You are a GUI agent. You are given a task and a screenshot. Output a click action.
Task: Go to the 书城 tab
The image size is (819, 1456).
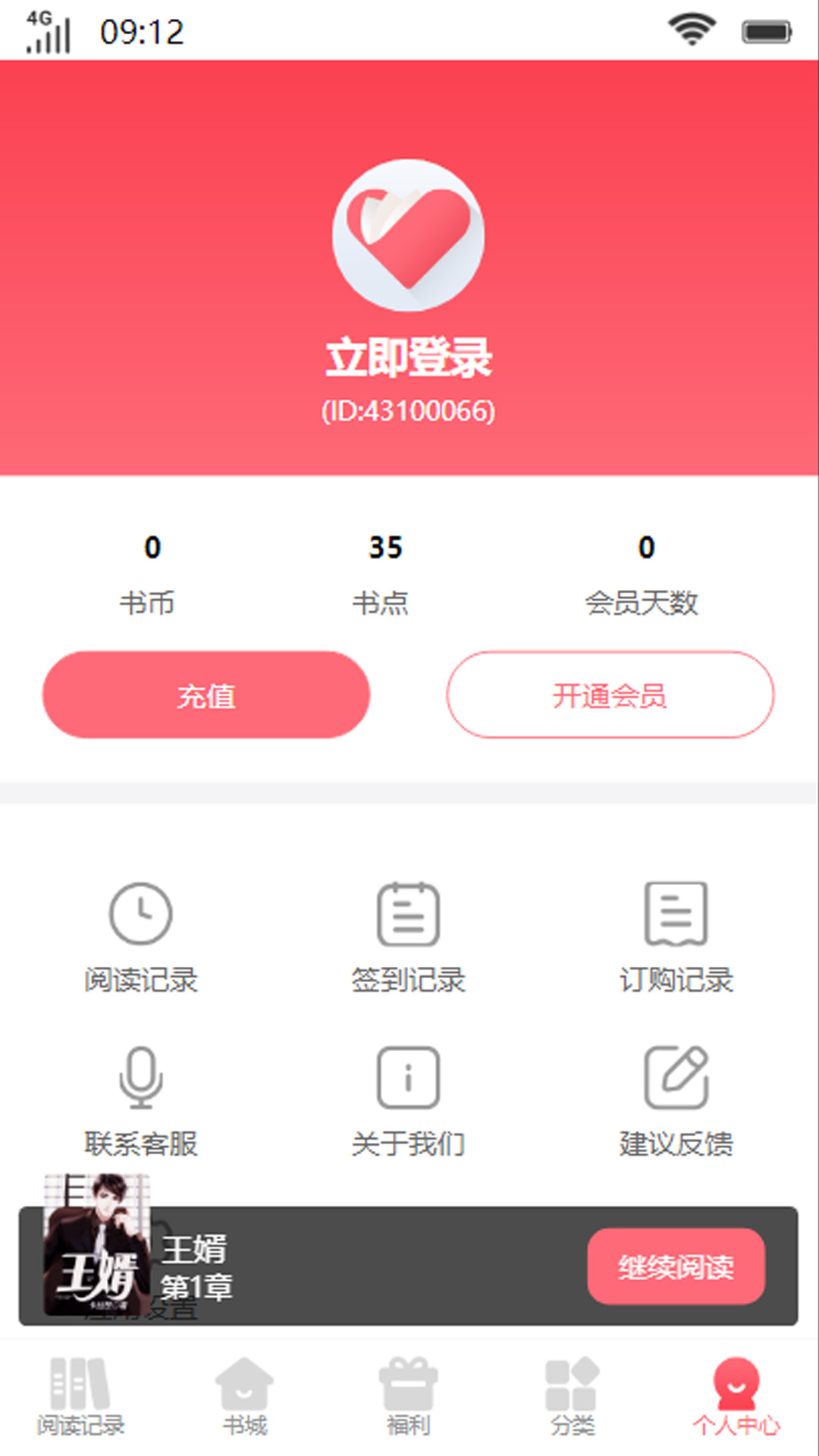tap(245, 1397)
